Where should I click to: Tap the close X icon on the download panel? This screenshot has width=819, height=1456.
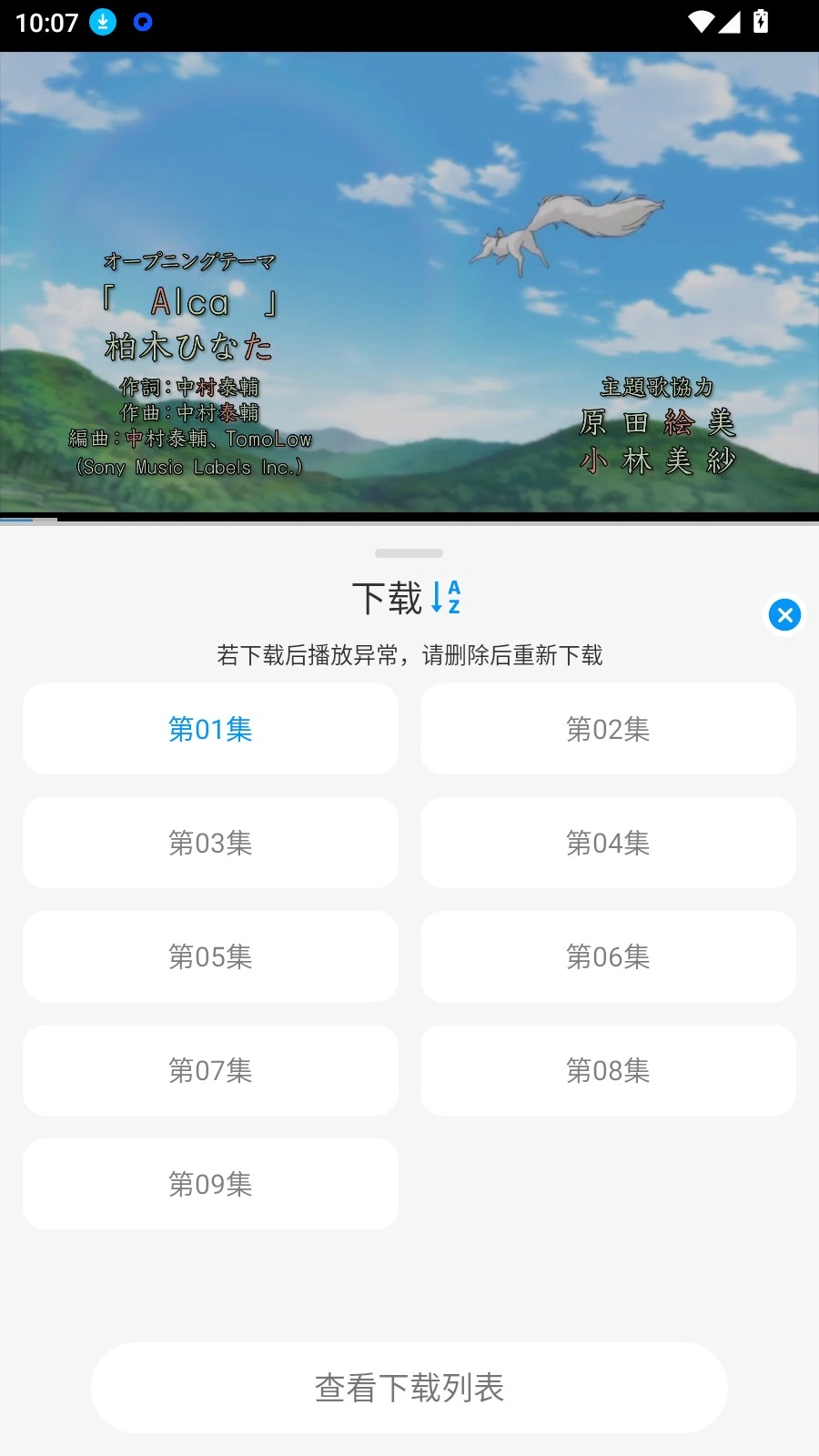[x=784, y=615]
